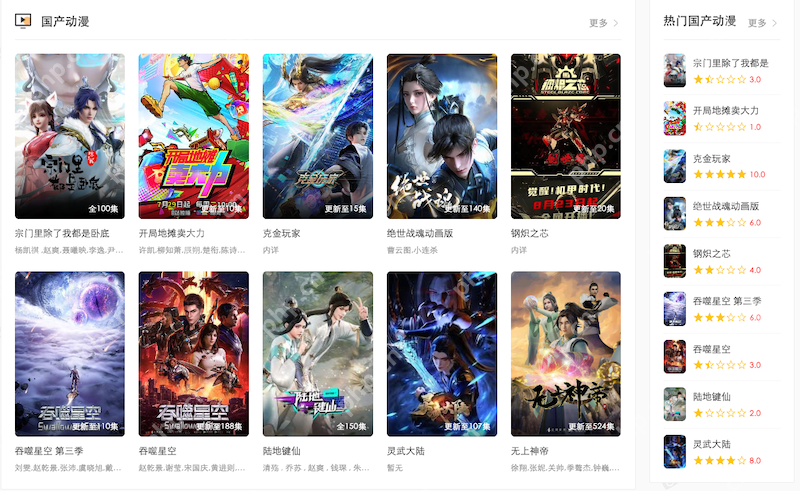Open 吞噬星空 第三季 poster card
The image size is (800, 491).
(x=70, y=354)
